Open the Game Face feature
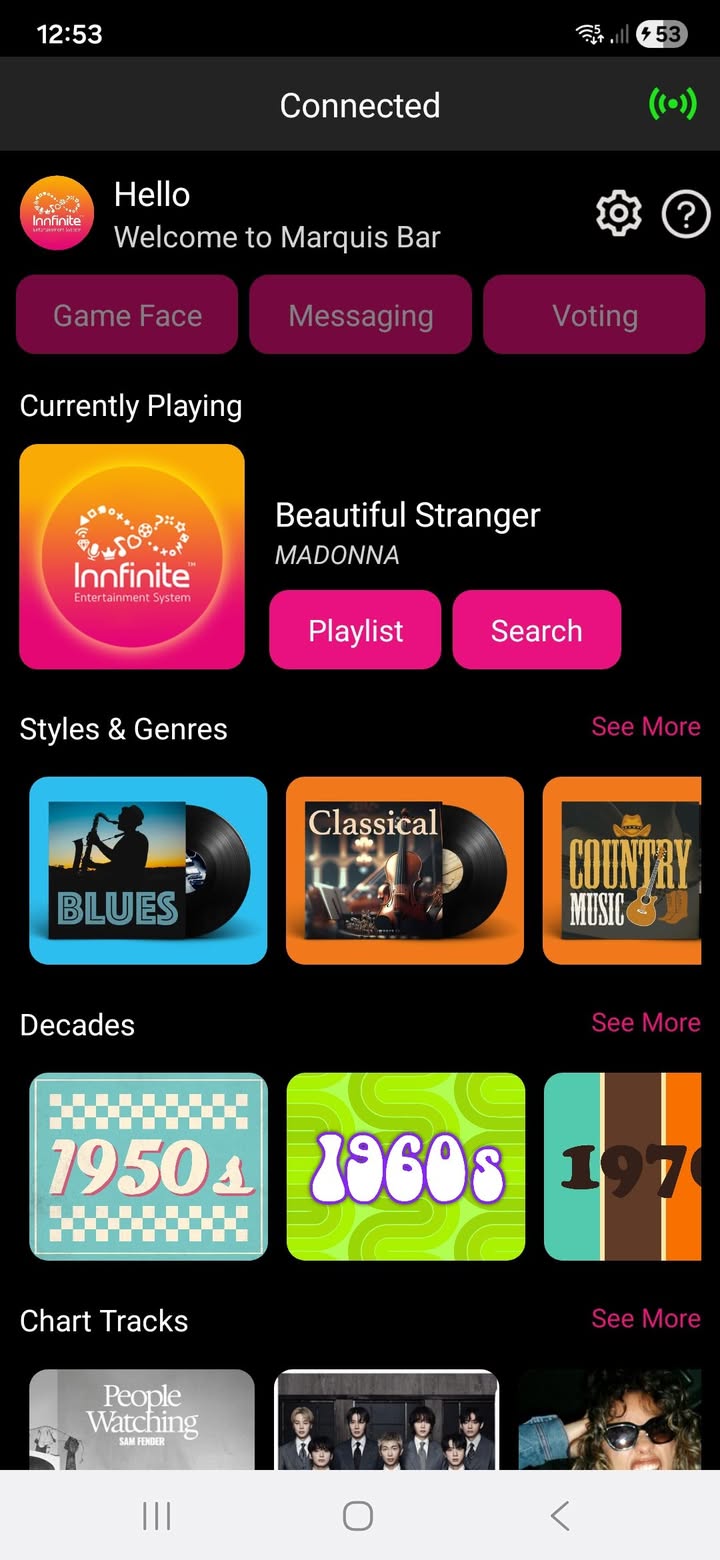The image size is (720, 1560). tap(127, 316)
